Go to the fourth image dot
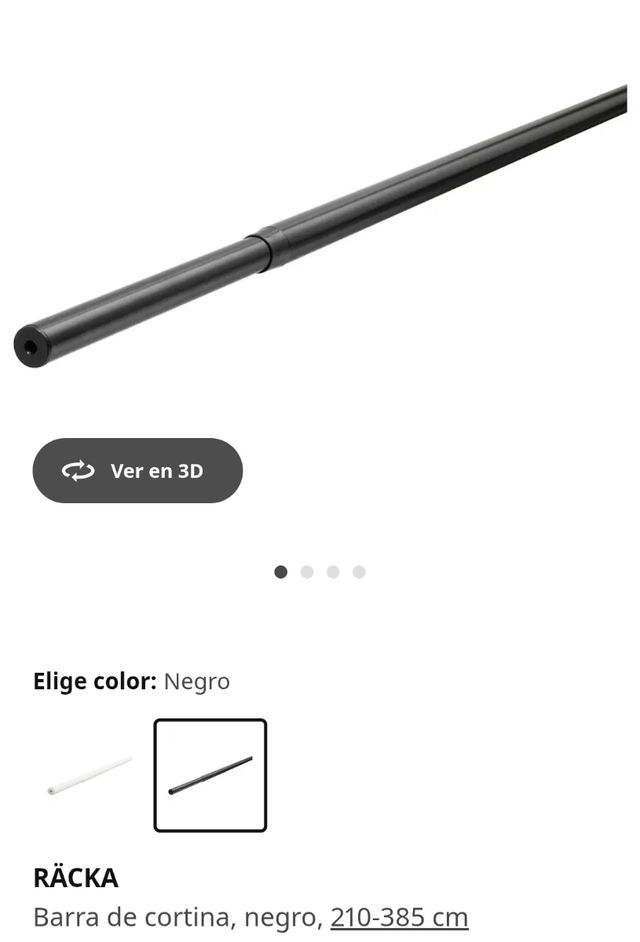 [x=359, y=572]
